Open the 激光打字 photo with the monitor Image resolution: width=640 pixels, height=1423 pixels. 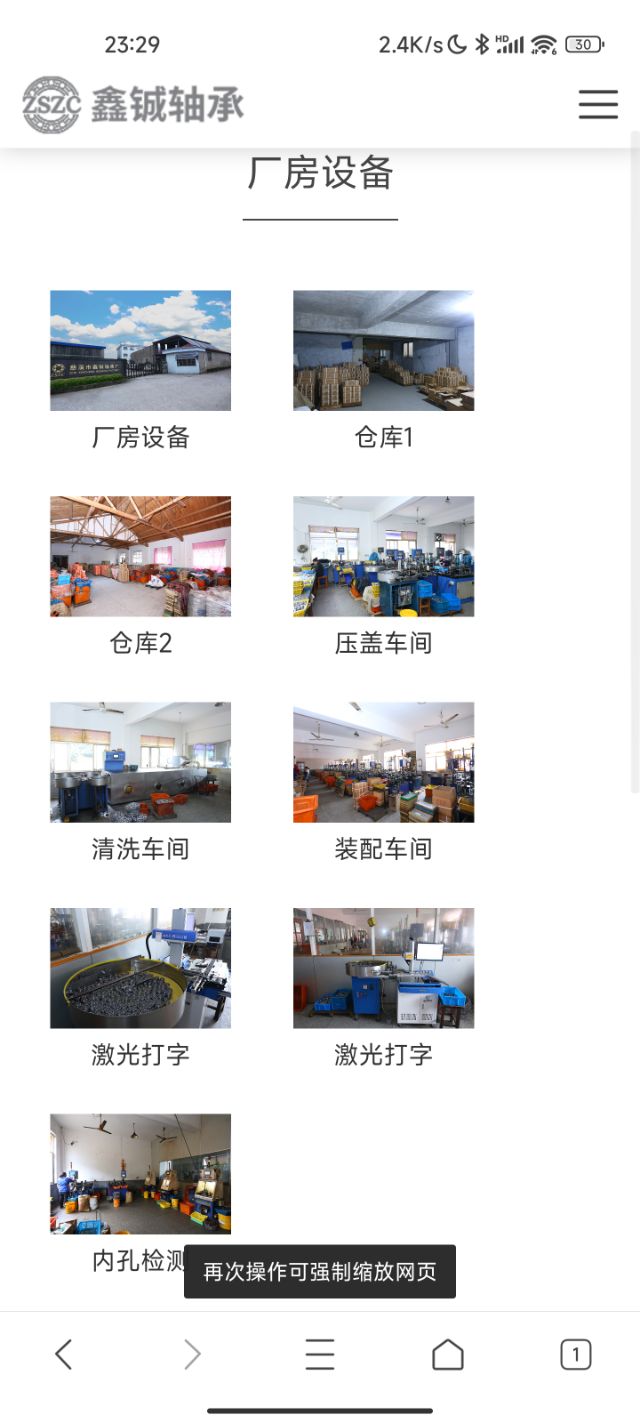[x=383, y=968]
